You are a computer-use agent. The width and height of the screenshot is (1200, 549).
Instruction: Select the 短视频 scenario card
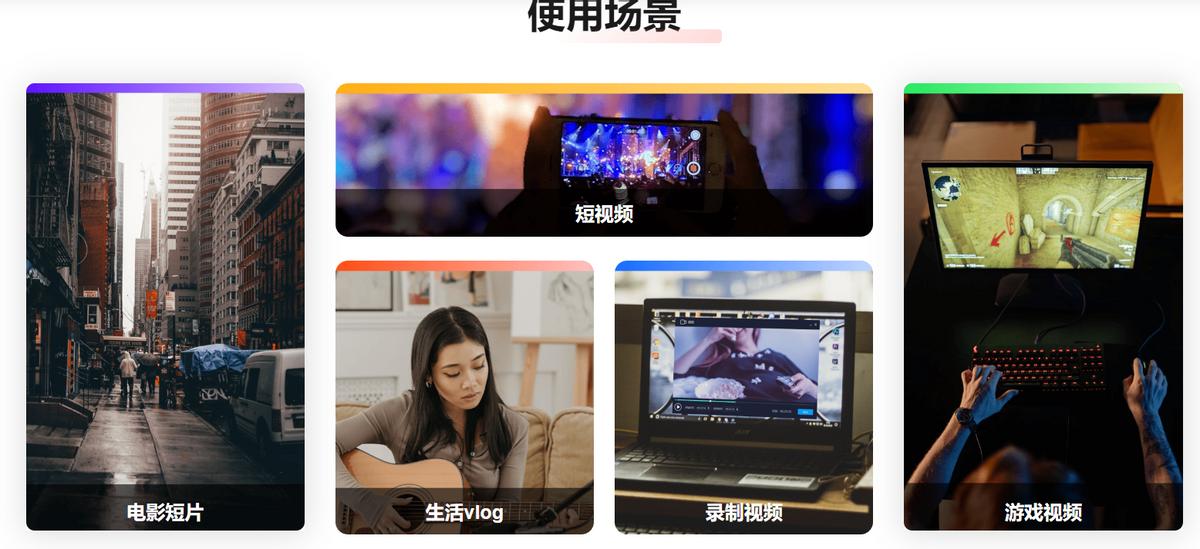click(x=603, y=163)
